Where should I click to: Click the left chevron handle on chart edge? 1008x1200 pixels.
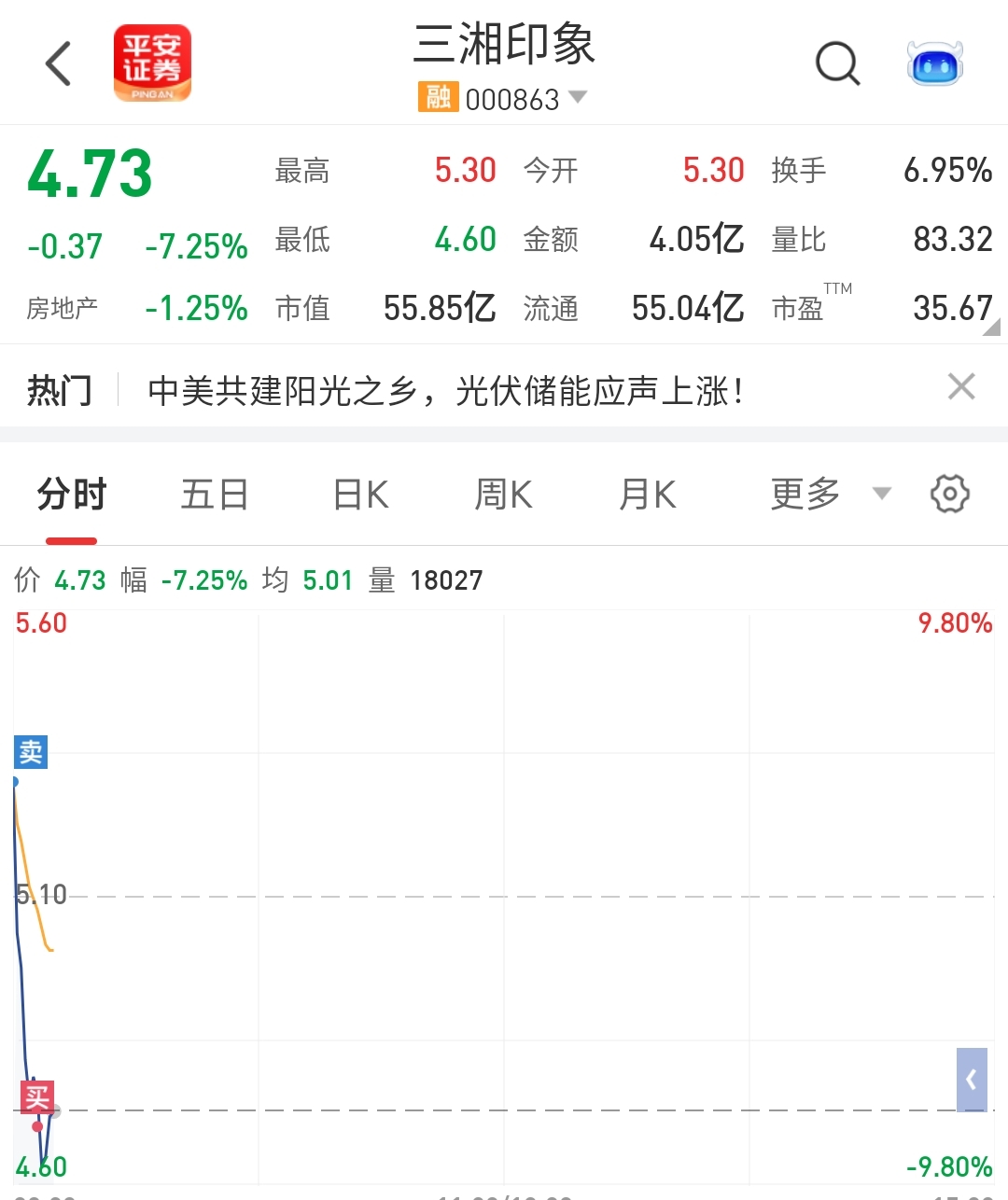coord(972,1080)
